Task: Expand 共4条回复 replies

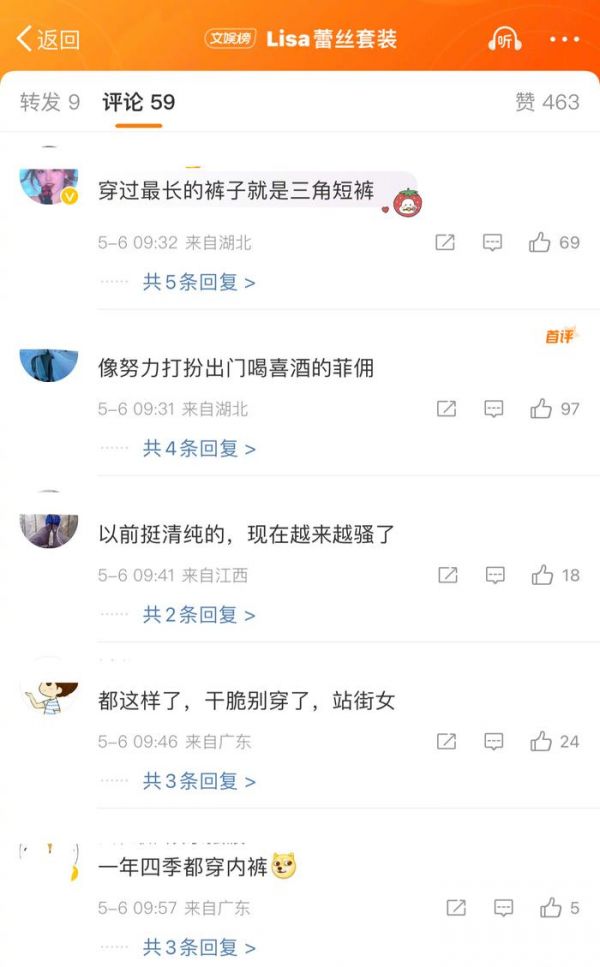Action: pos(198,449)
